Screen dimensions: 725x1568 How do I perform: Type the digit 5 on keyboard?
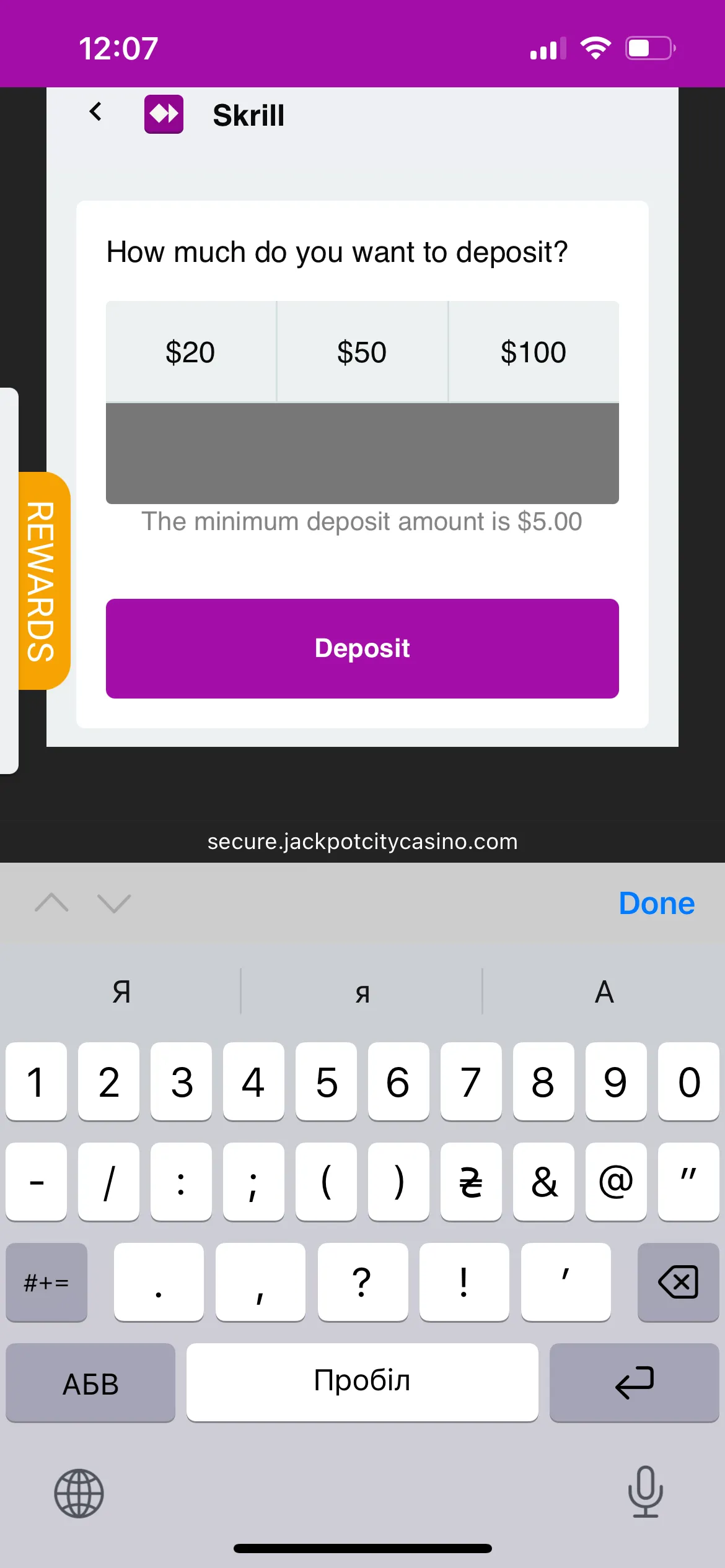coord(326,1082)
